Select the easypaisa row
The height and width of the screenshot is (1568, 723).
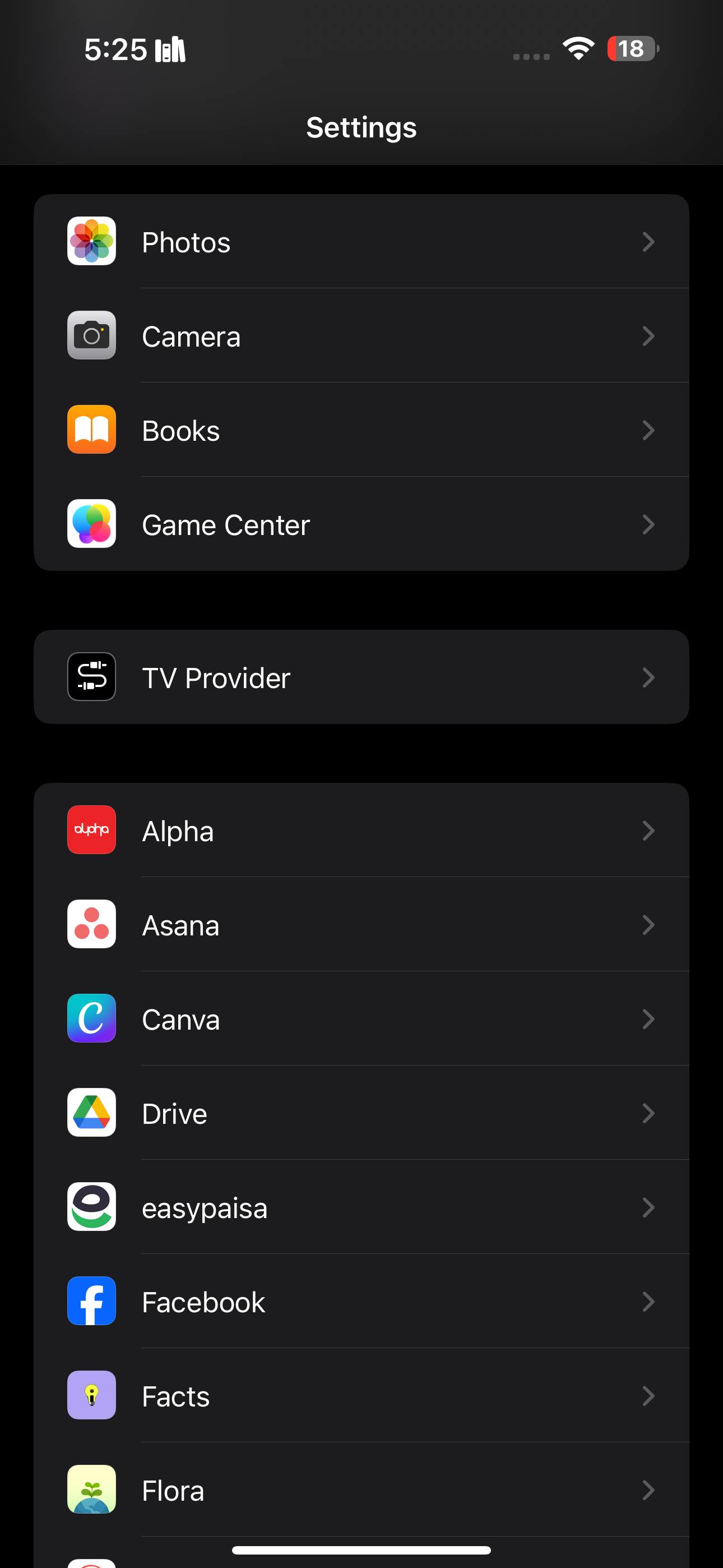[x=361, y=1207]
